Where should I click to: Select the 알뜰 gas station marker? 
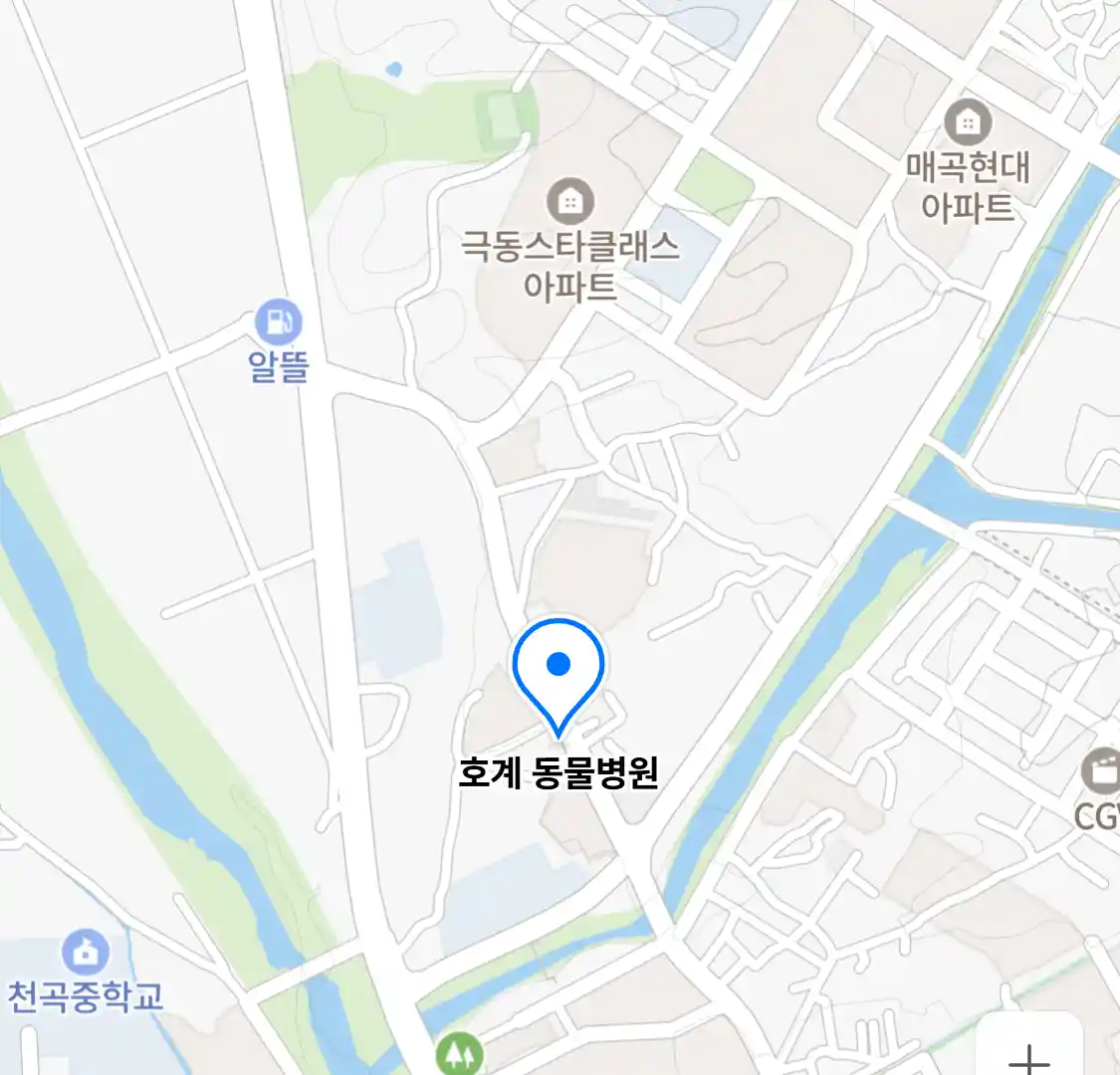click(x=279, y=322)
